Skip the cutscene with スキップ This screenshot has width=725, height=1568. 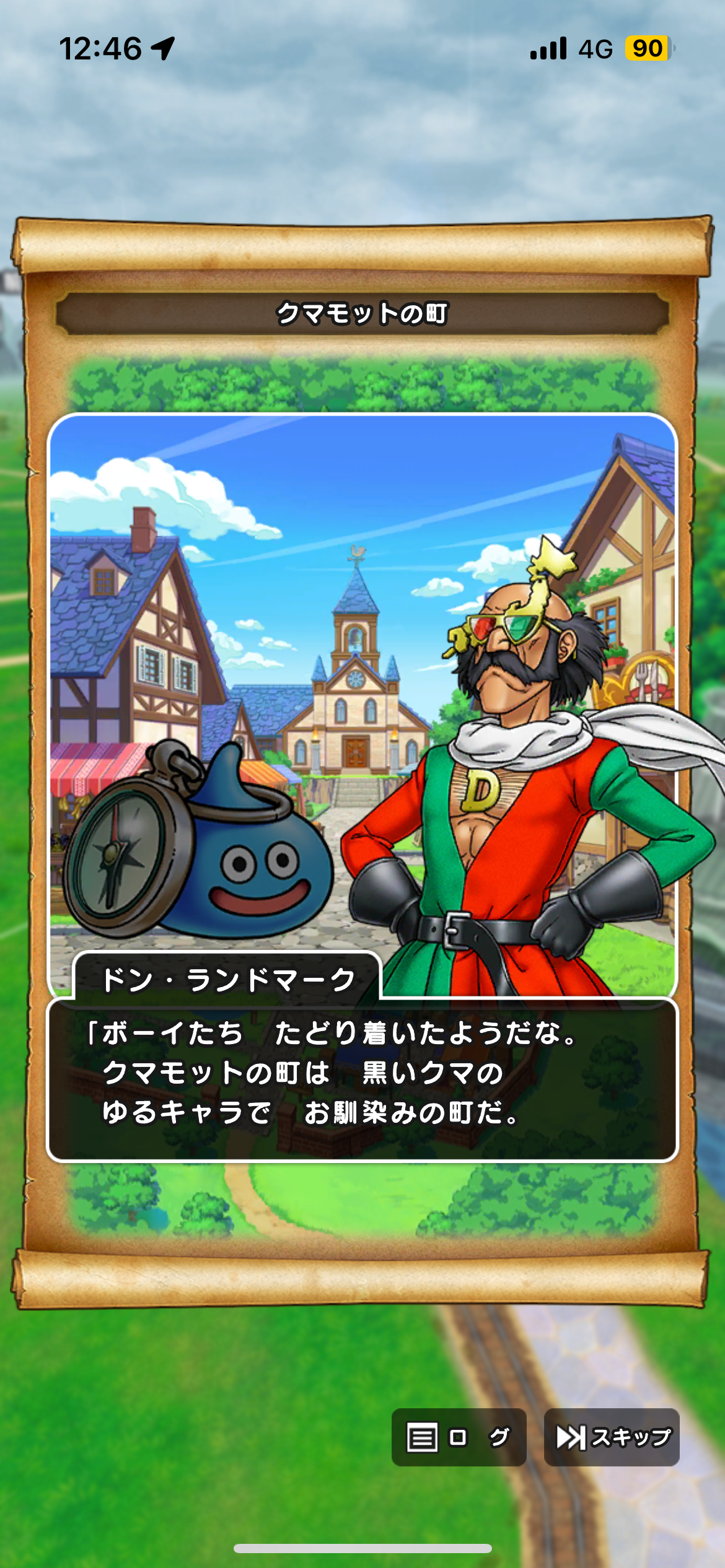tap(612, 1437)
